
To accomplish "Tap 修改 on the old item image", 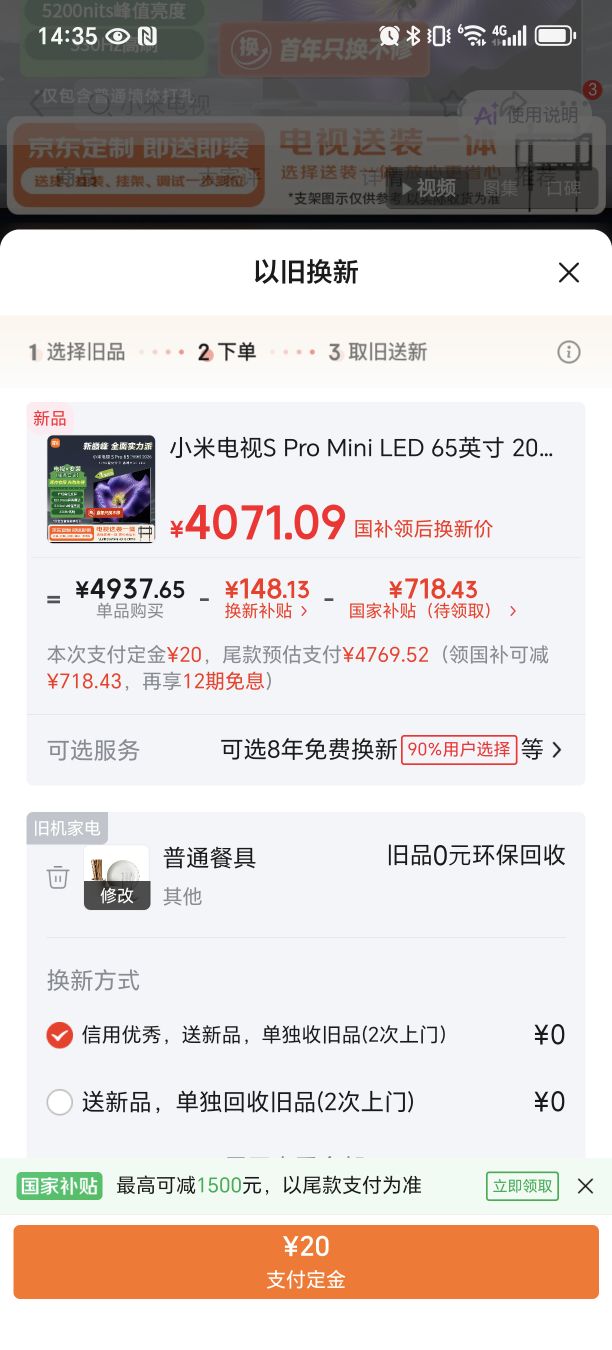I will click(117, 895).
